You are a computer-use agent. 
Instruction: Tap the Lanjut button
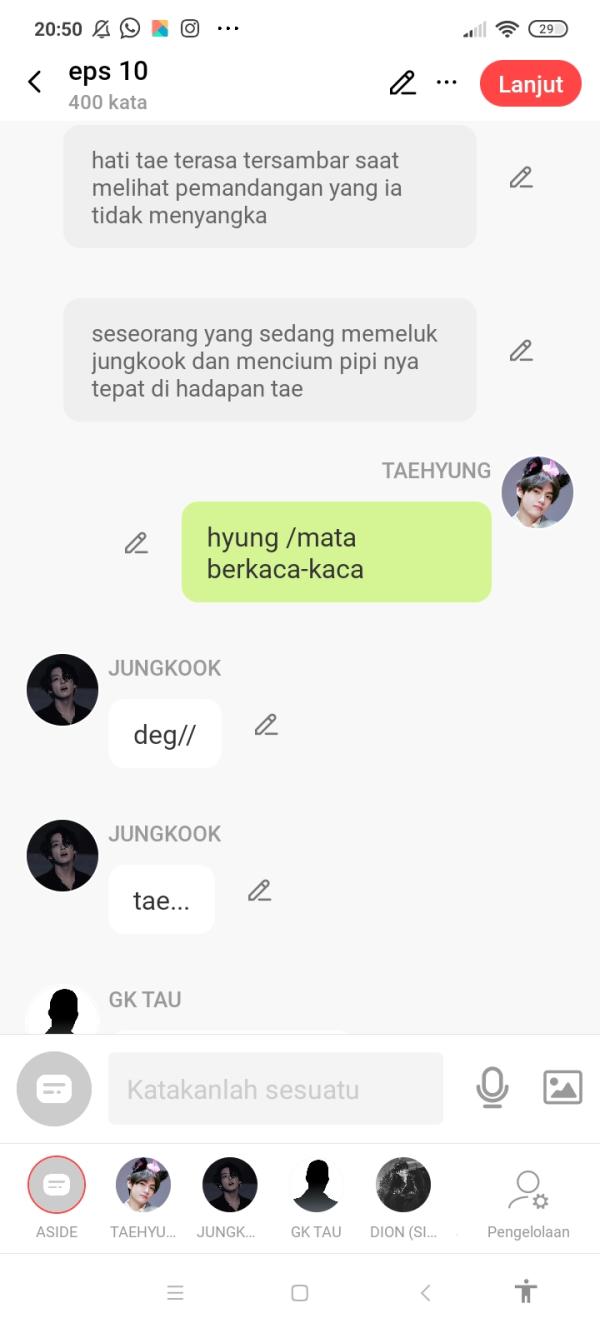point(530,84)
